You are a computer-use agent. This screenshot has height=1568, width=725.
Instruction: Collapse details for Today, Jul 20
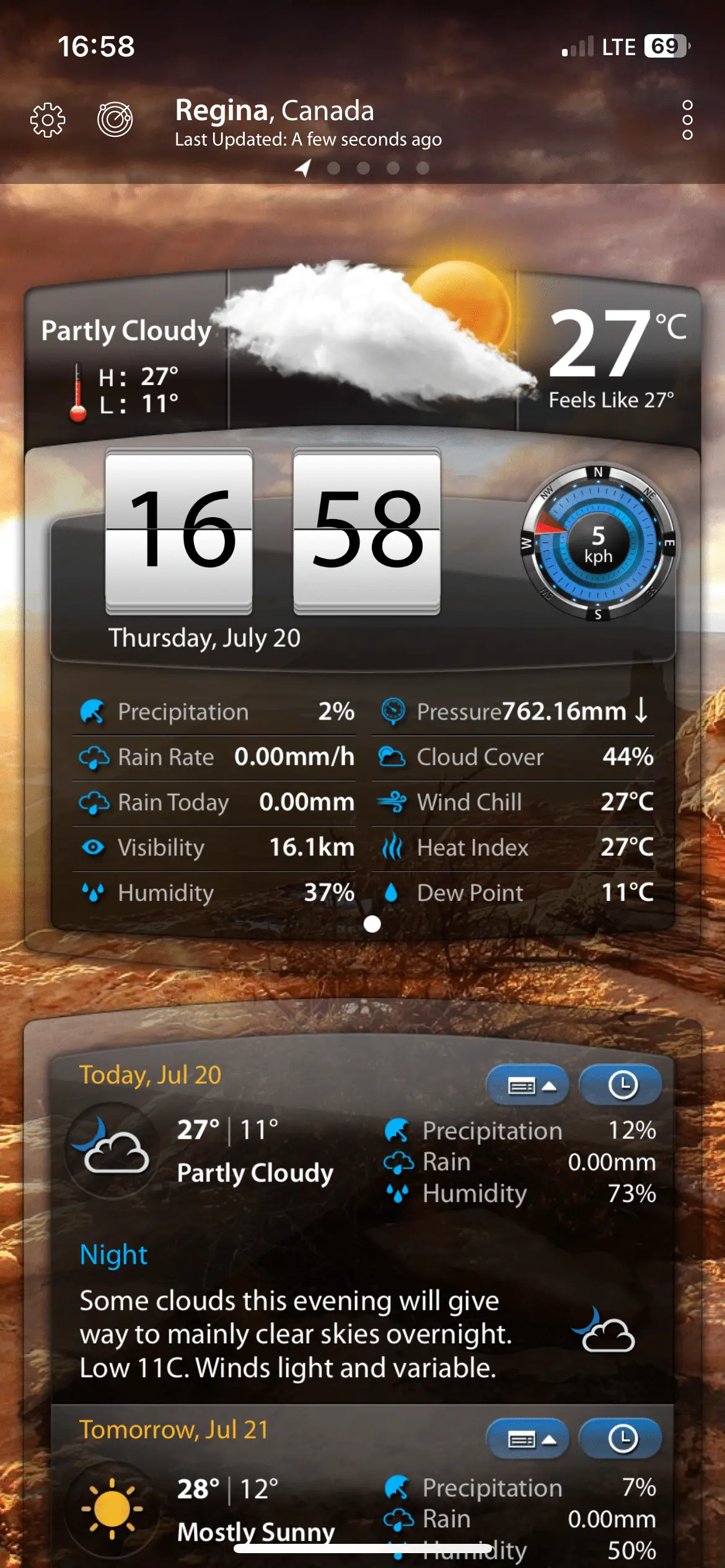[528, 1086]
